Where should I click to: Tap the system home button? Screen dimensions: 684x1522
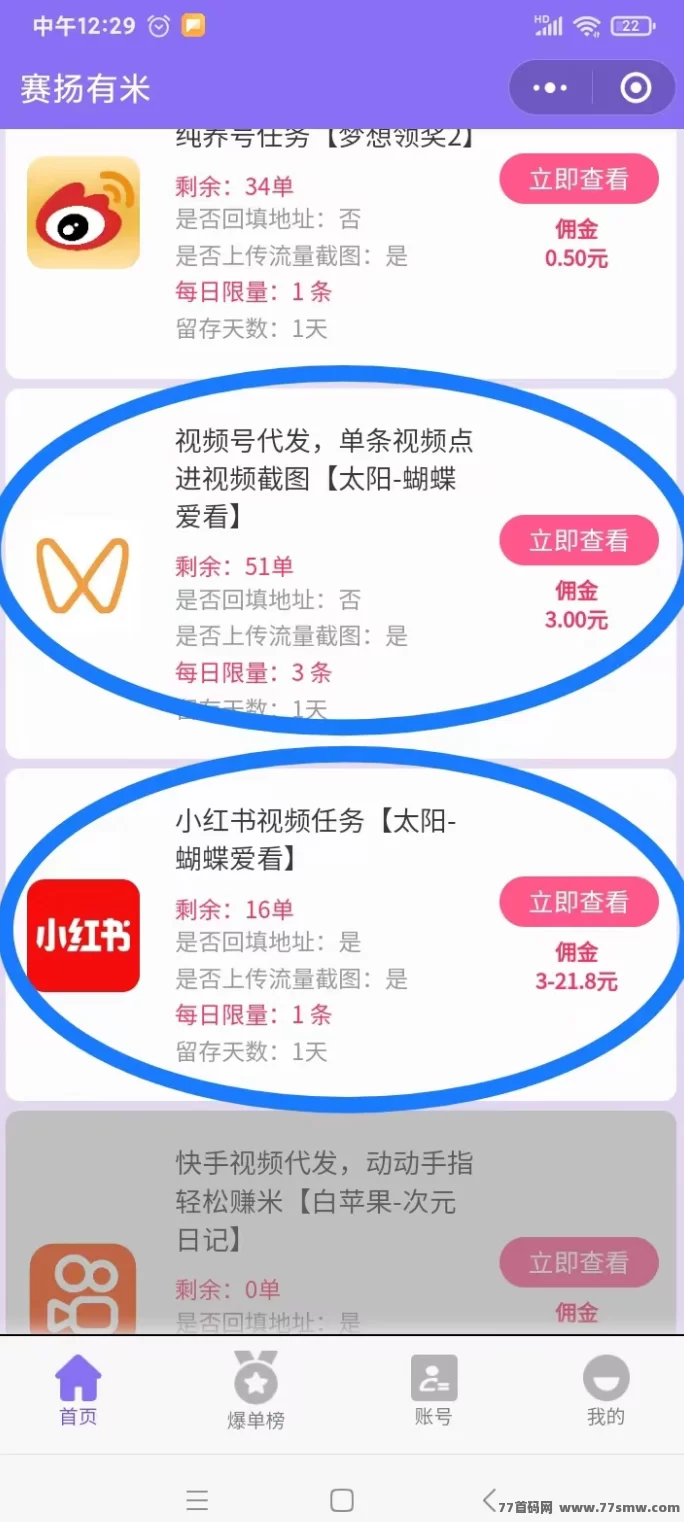click(342, 1500)
